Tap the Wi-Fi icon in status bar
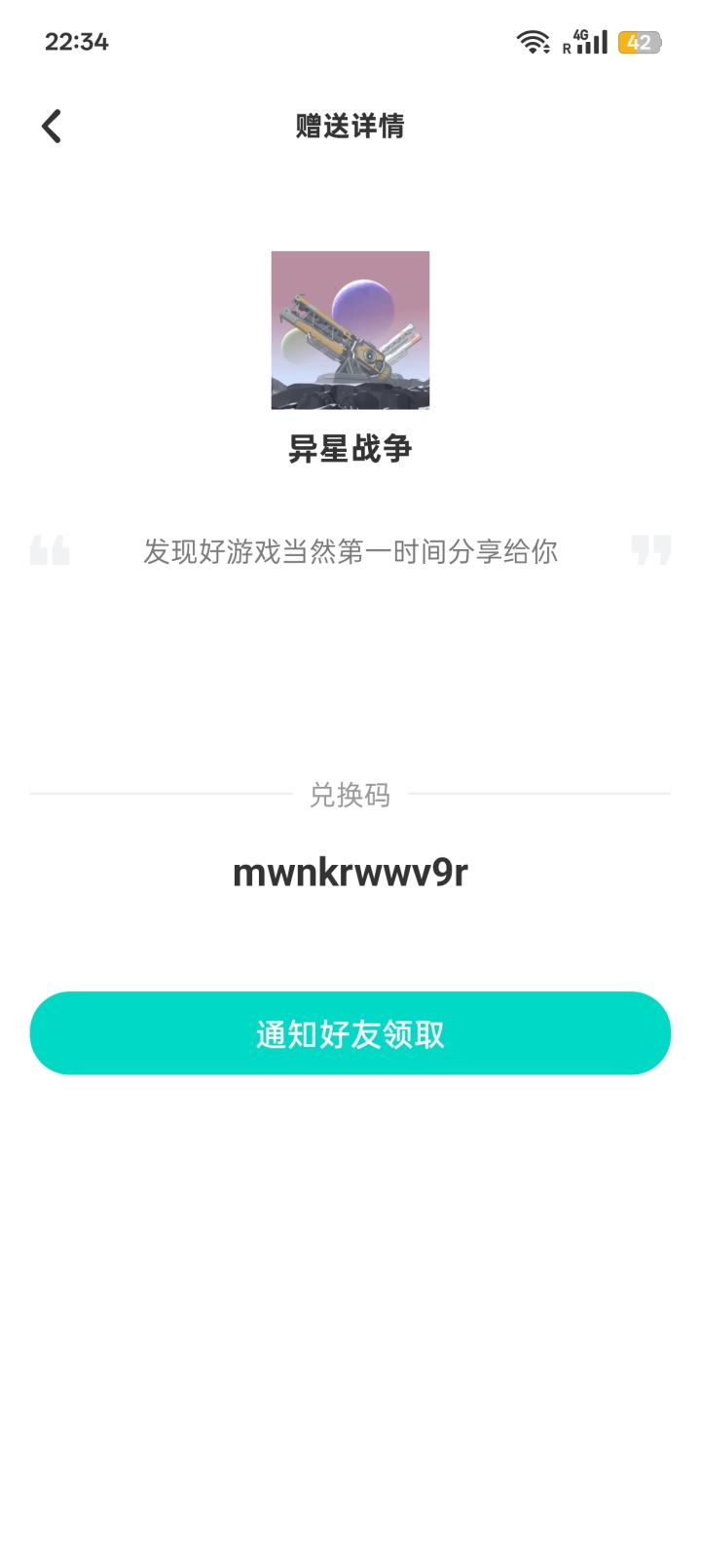The image size is (701, 1568). [532, 41]
